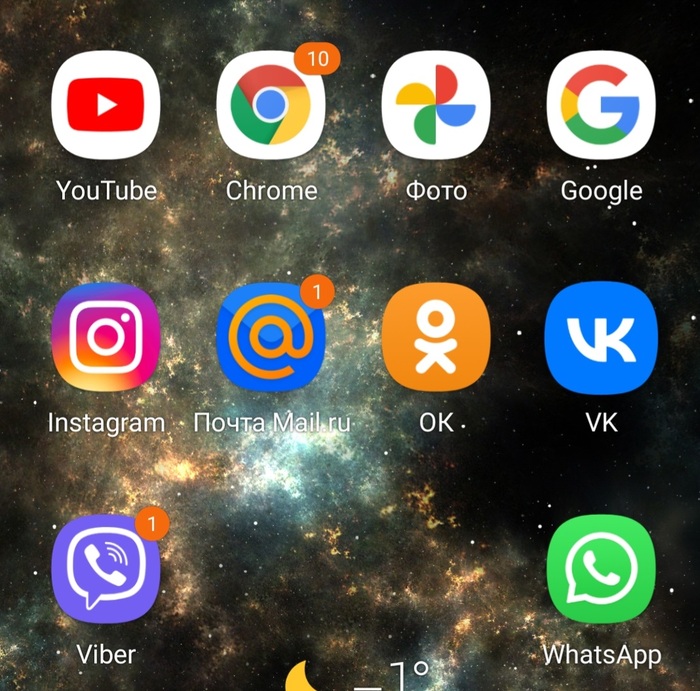Image resolution: width=700 pixels, height=691 pixels.
Task: Launch the OK app
Action: point(436,340)
